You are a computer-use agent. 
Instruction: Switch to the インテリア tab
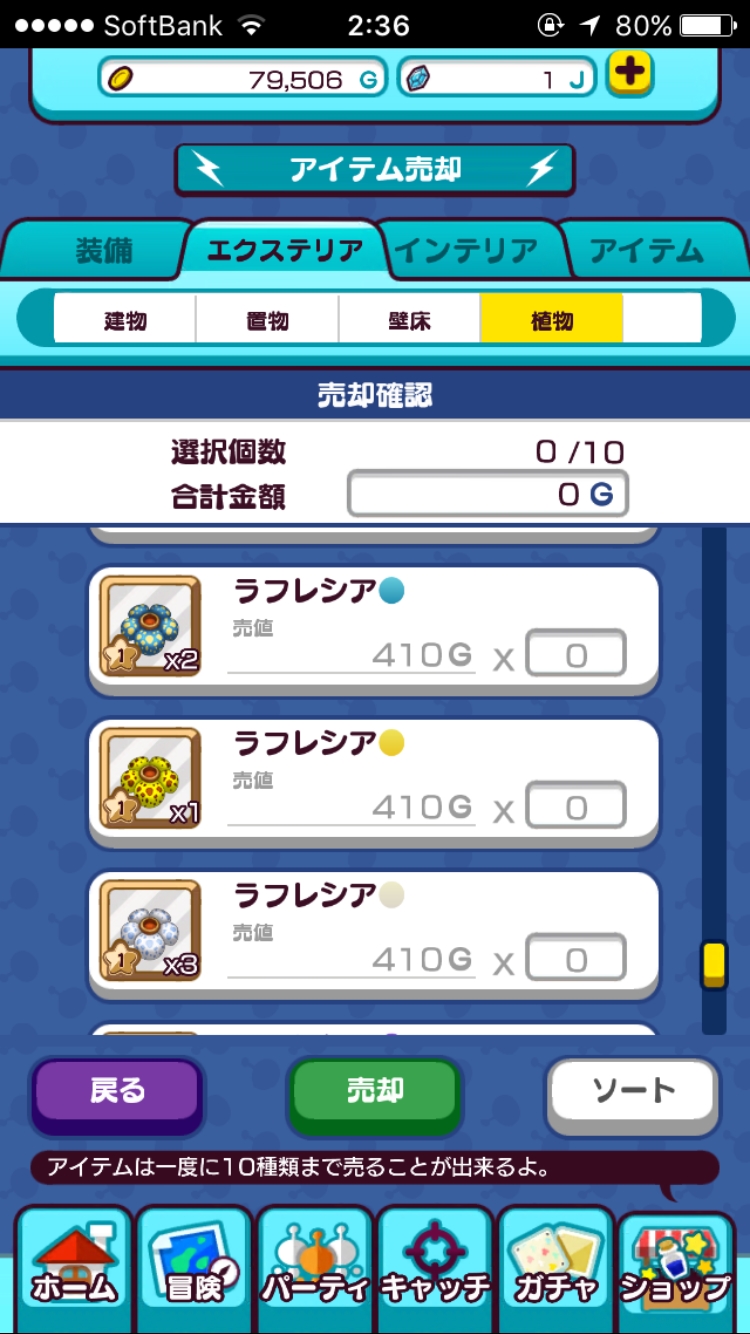point(466,250)
